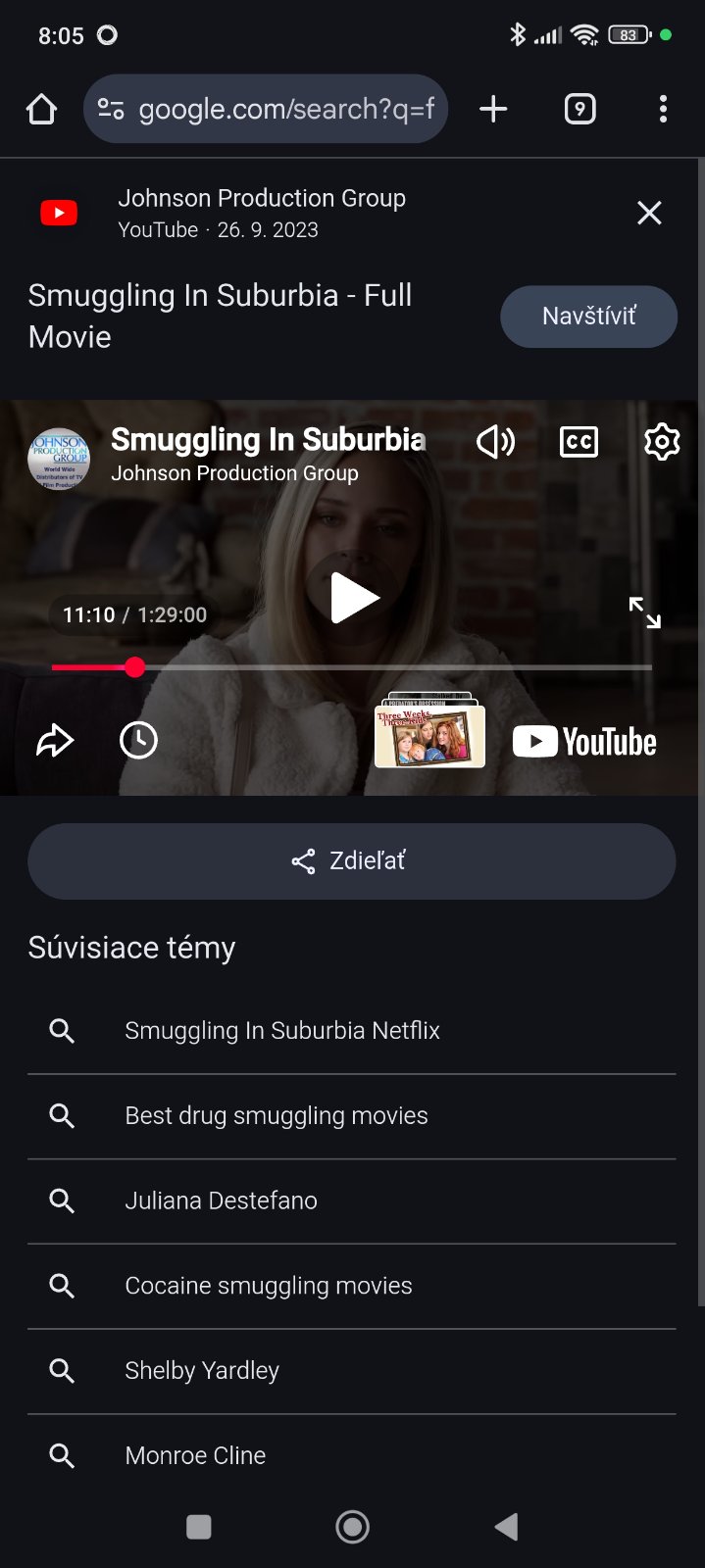Turn on closed captions

(x=579, y=442)
